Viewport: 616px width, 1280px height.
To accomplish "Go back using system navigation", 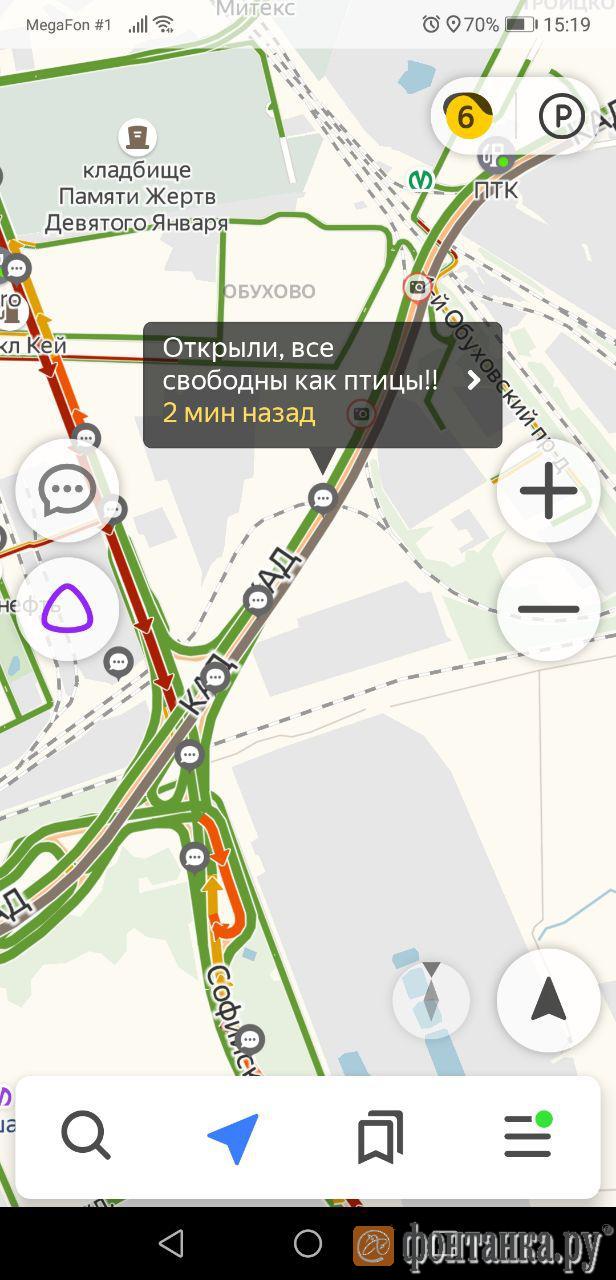I will point(172,1243).
